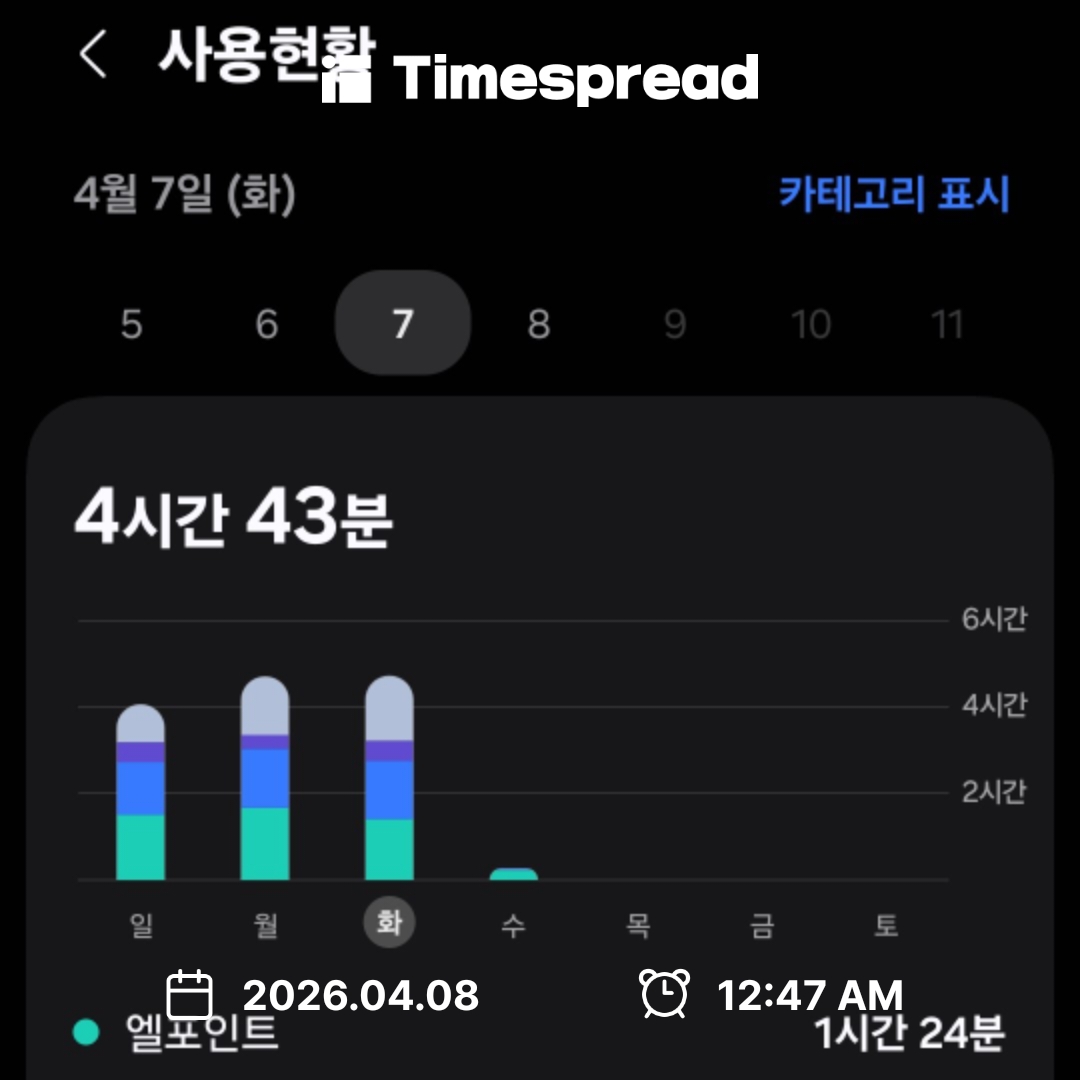
Task: Select date 5 in the date strip
Action: pos(131,324)
